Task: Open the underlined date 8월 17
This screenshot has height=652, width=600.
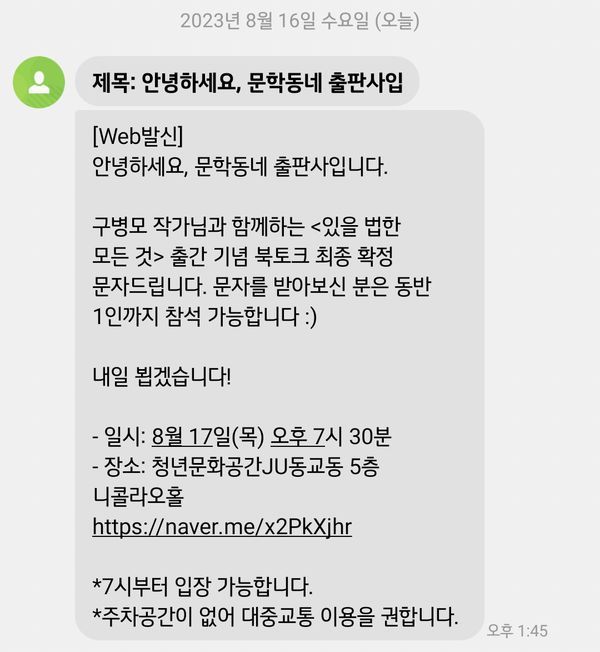Action: point(183,437)
